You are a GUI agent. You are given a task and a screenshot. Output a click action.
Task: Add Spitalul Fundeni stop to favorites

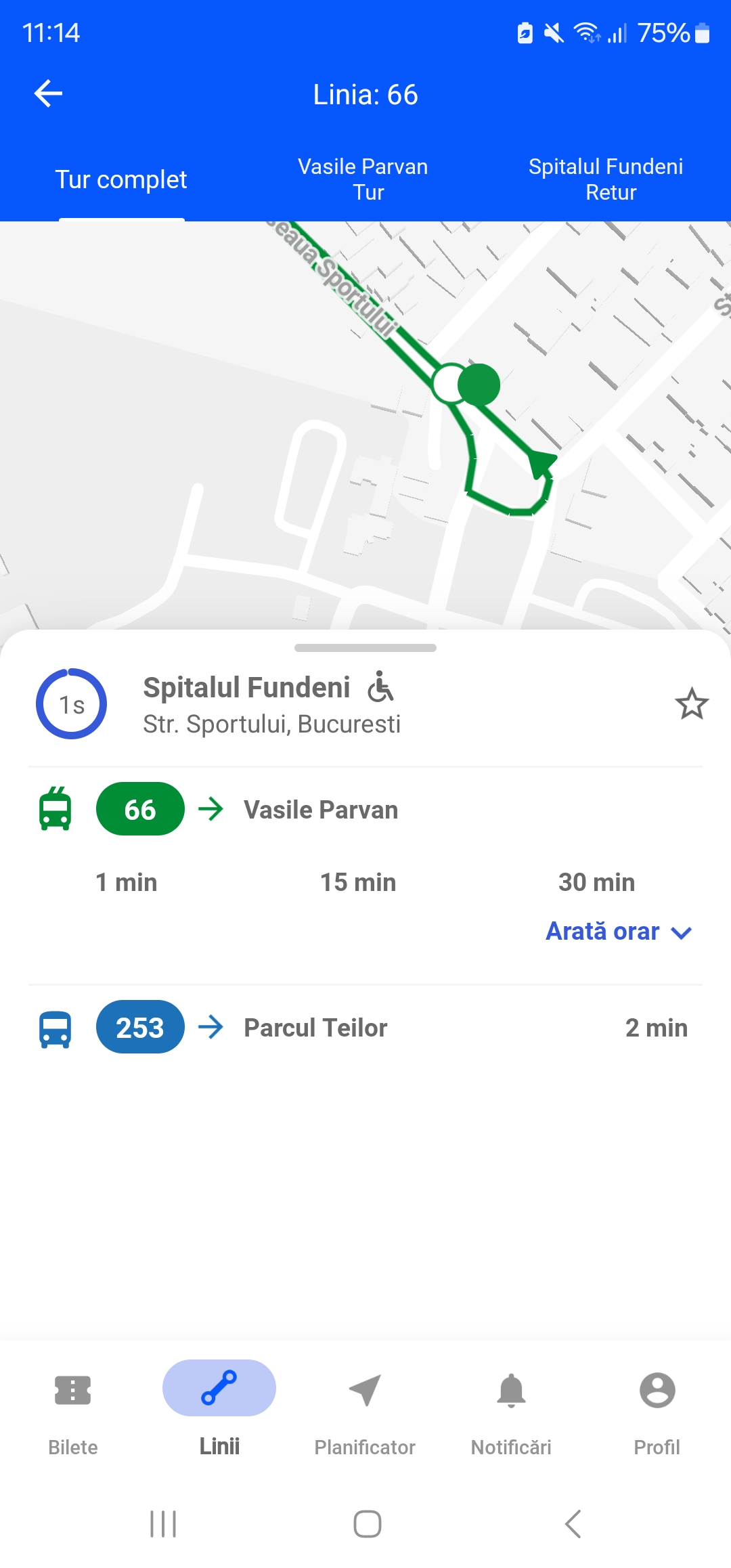coord(692,704)
